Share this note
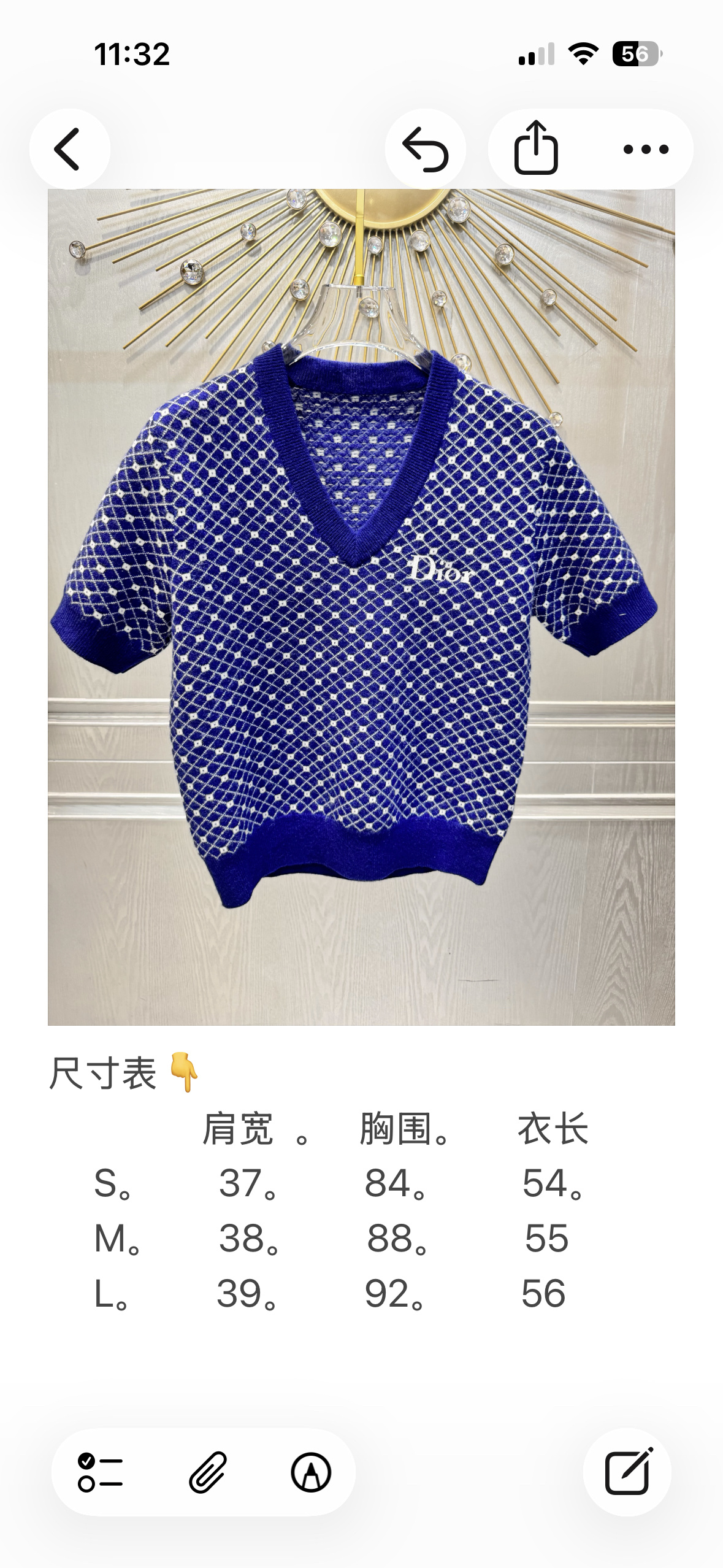The height and width of the screenshot is (1568, 723). (x=536, y=149)
